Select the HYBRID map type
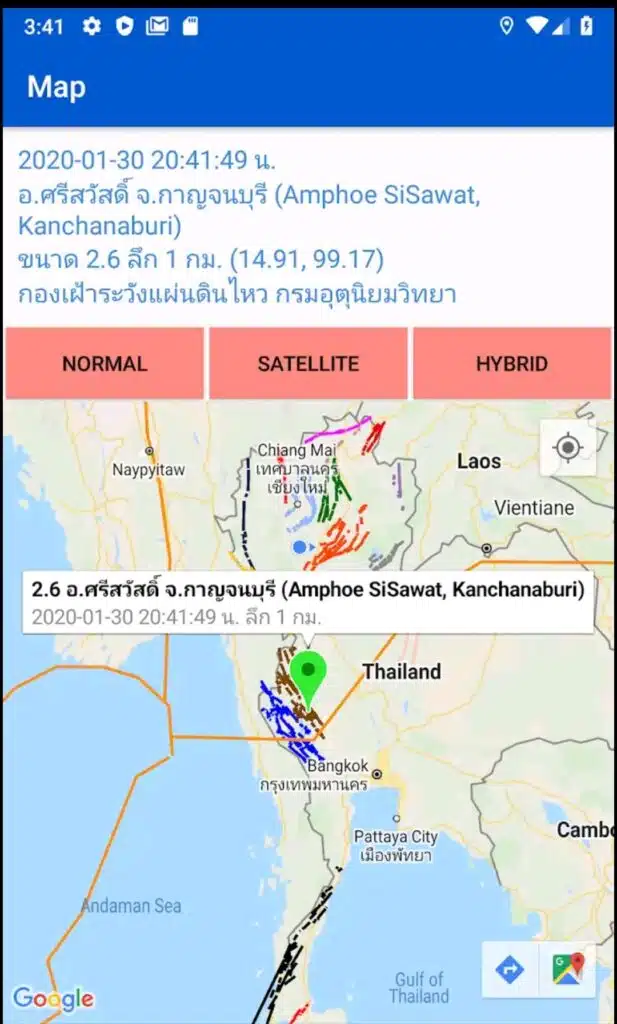The width and height of the screenshot is (617, 1024). (511, 363)
